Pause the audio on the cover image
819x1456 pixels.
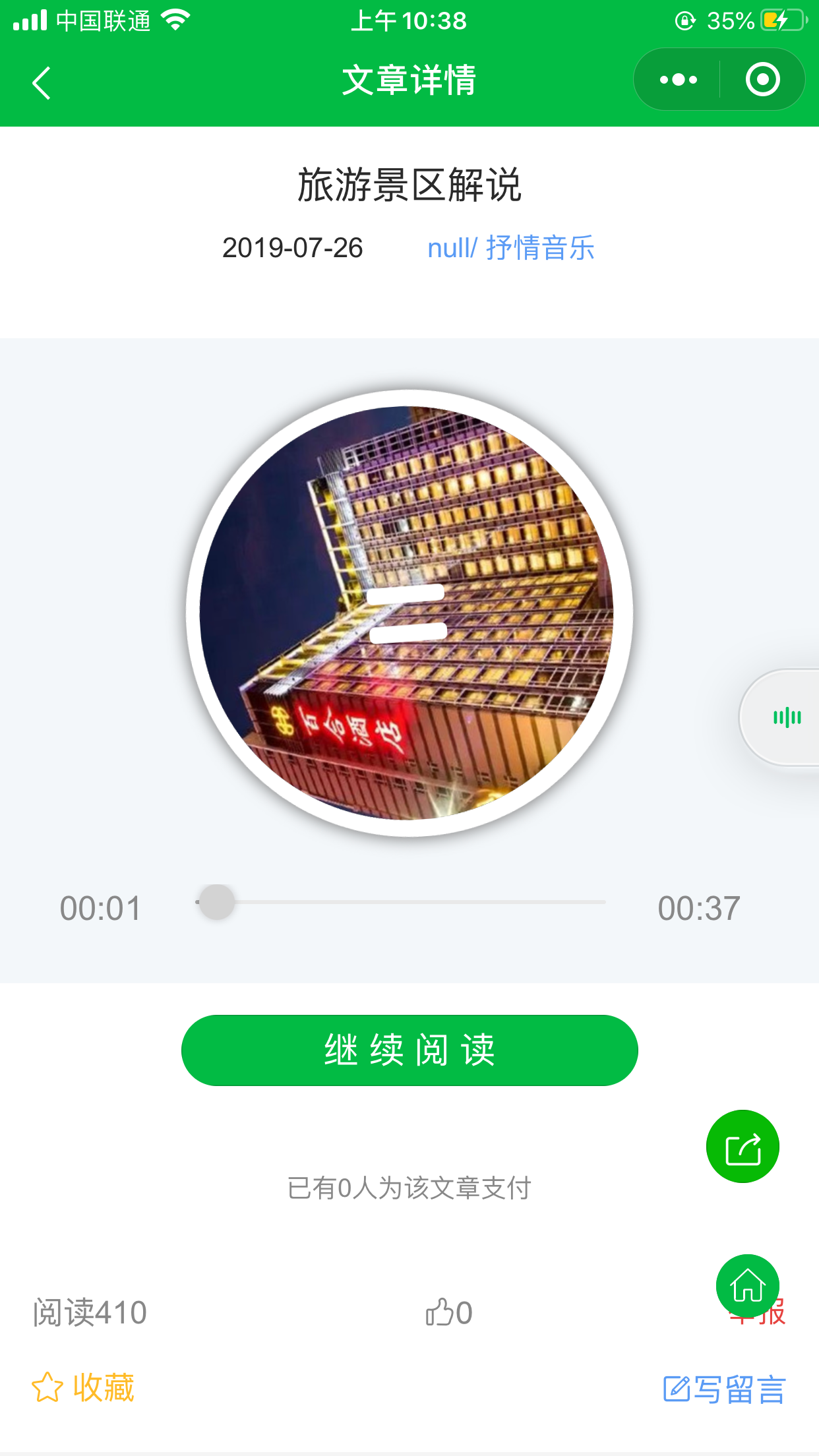(x=408, y=613)
